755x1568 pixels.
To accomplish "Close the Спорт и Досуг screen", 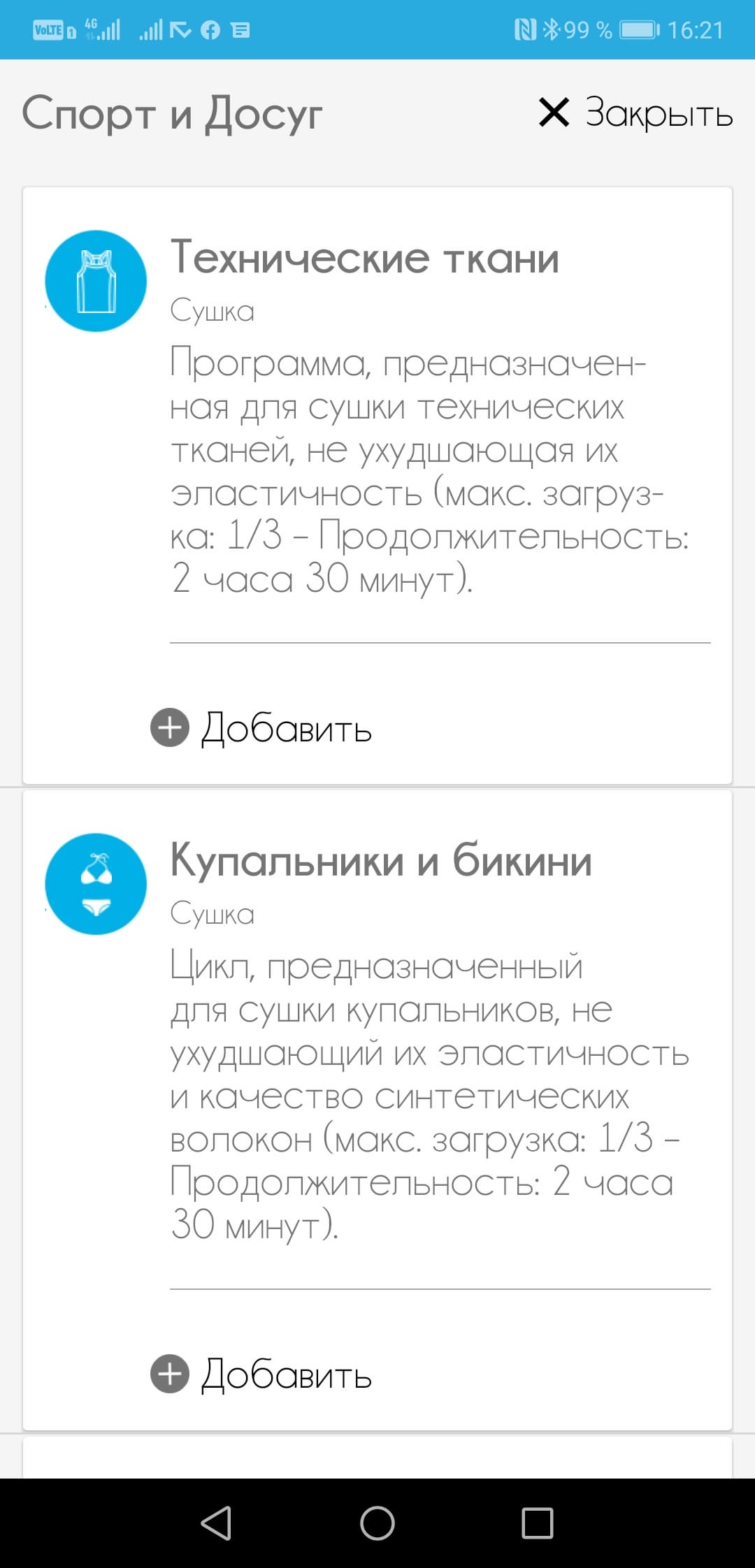I will (x=635, y=113).
